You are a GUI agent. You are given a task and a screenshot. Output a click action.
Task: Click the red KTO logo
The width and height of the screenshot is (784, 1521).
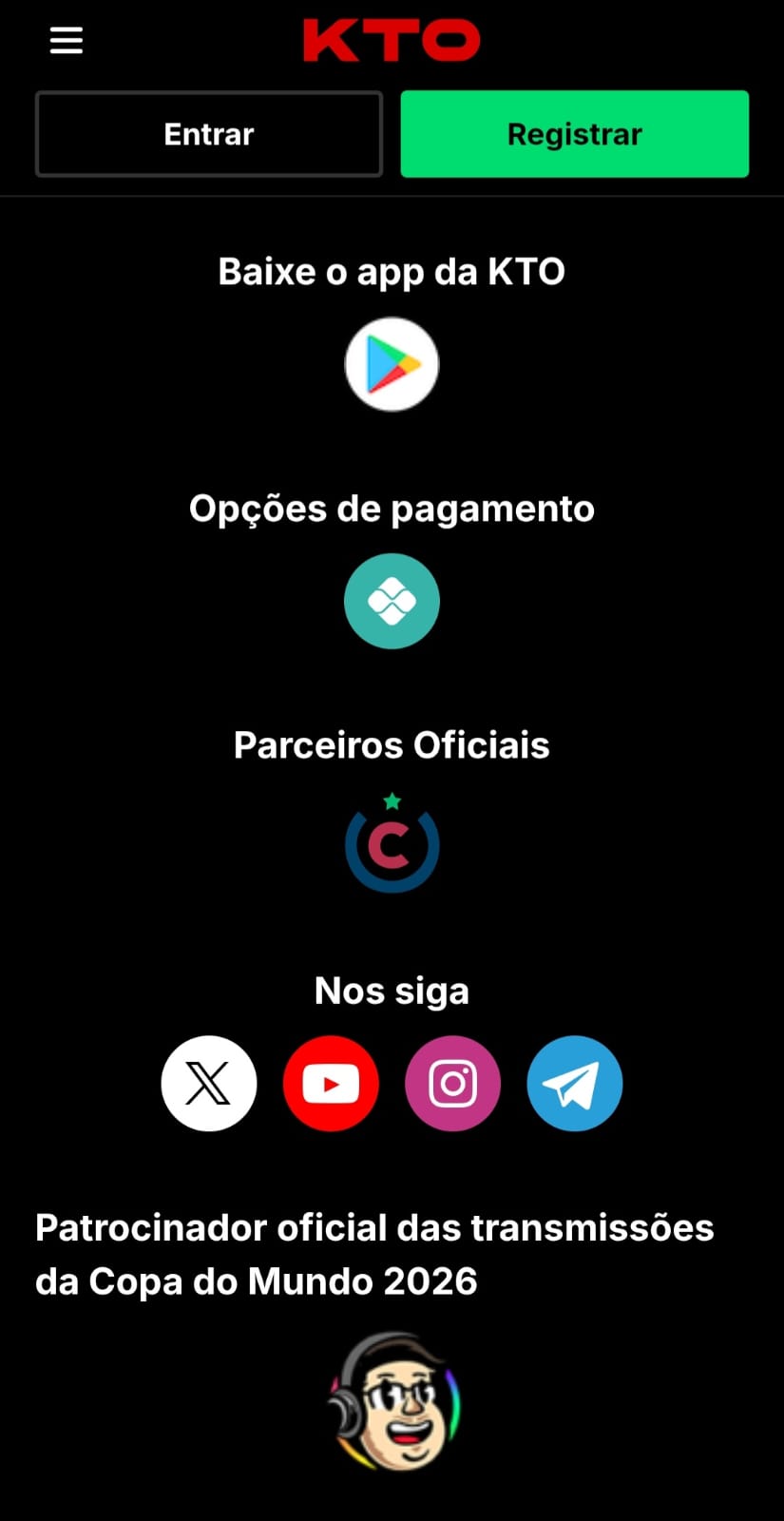[392, 40]
